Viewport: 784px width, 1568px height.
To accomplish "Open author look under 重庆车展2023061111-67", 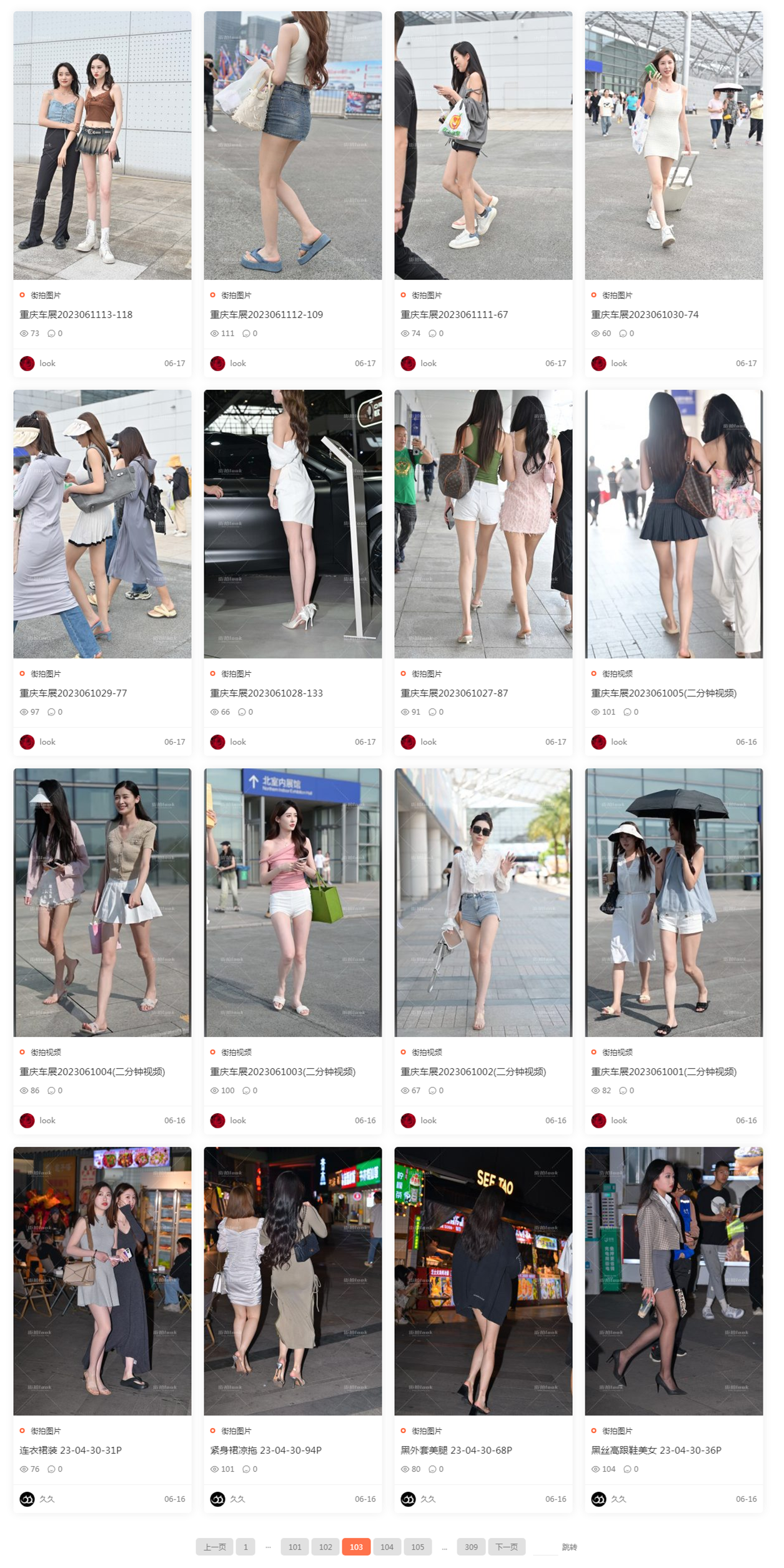I will [428, 363].
